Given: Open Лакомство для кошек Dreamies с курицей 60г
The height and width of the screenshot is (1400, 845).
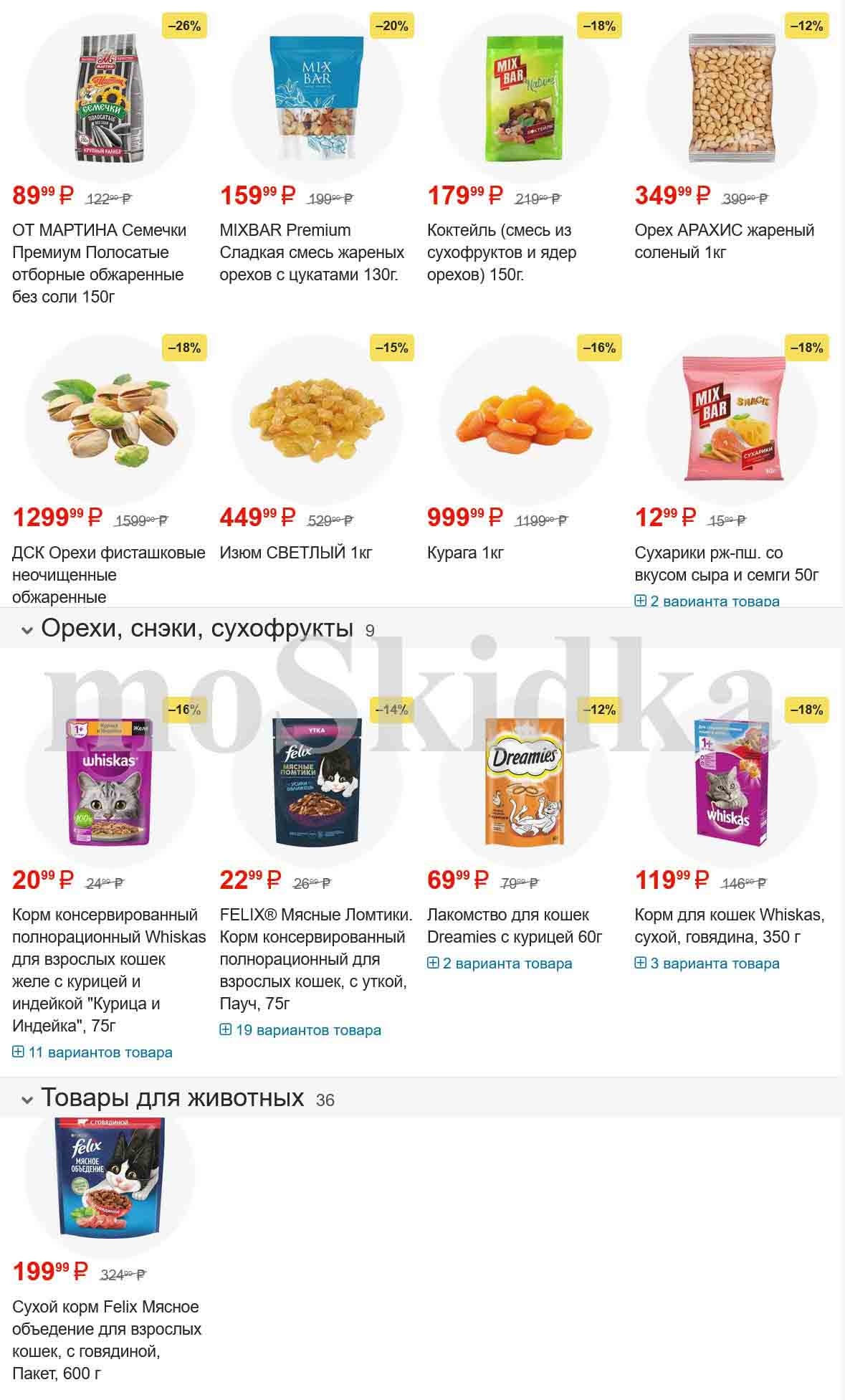Looking at the screenshot, I should [x=514, y=925].
